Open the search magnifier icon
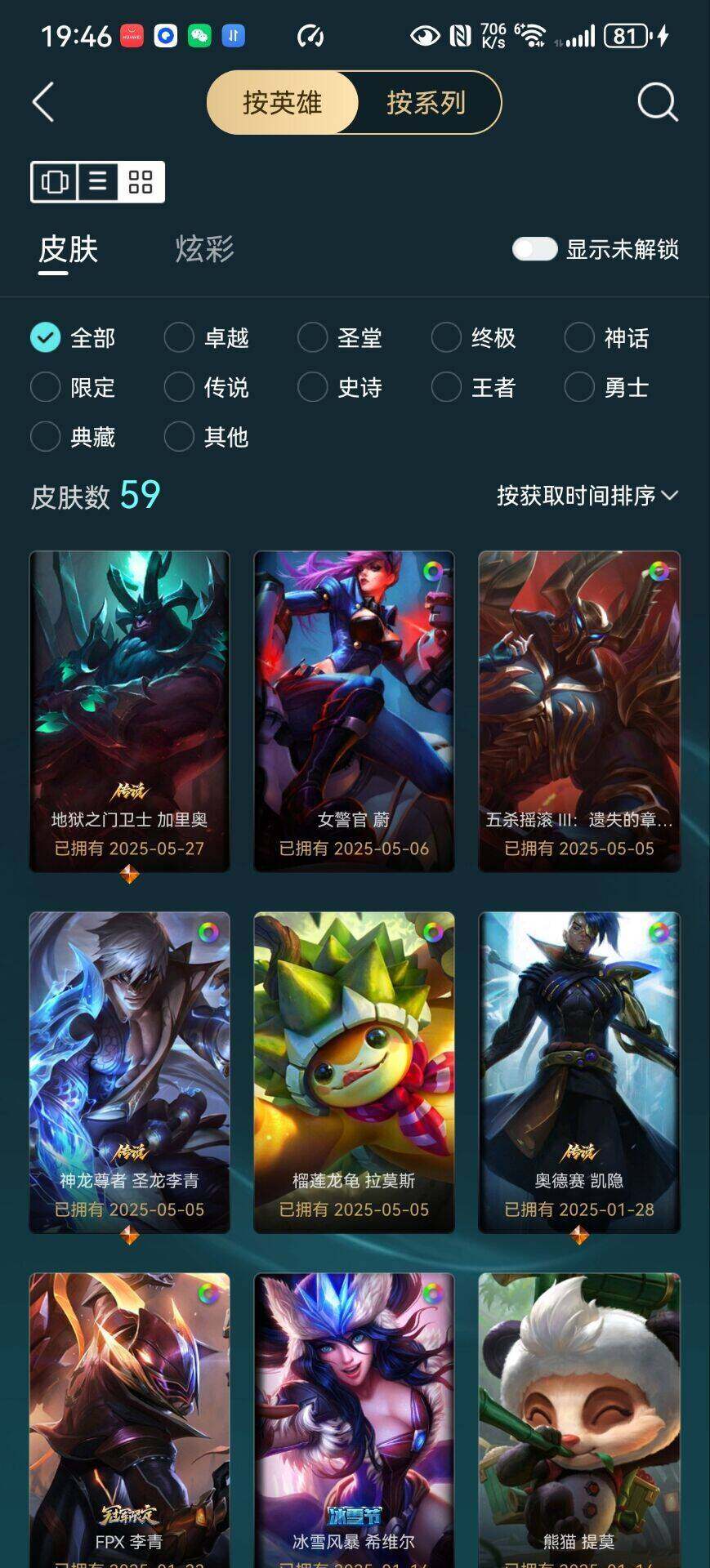This screenshot has width=710, height=1568. tap(657, 103)
